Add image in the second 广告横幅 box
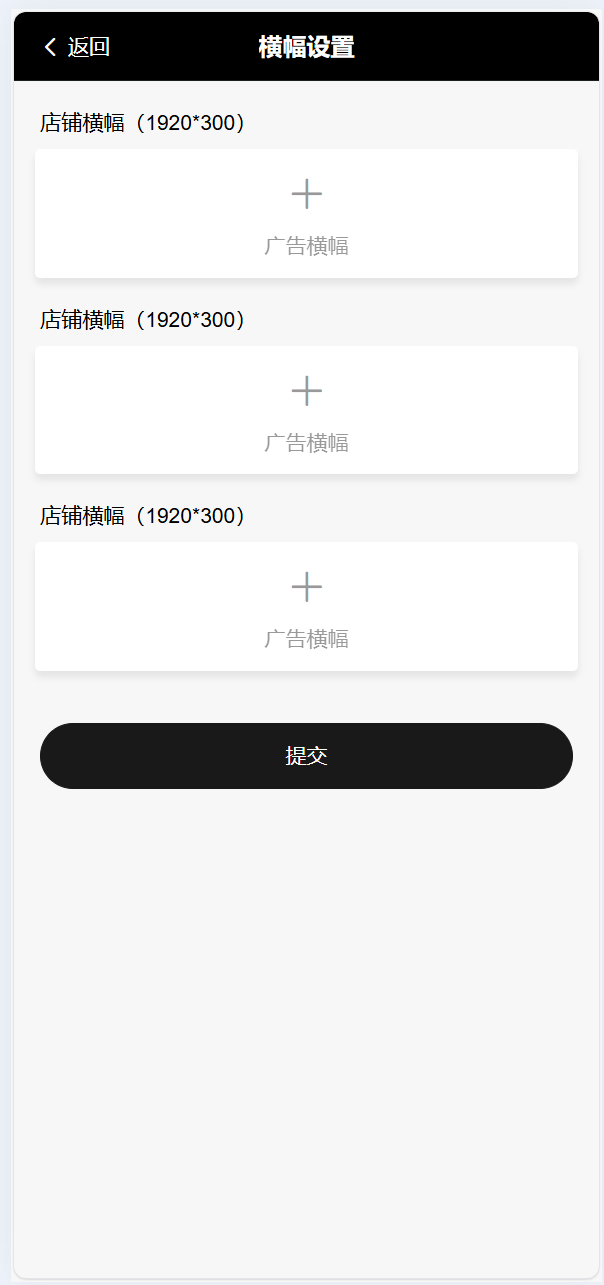 click(x=306, y=410)
